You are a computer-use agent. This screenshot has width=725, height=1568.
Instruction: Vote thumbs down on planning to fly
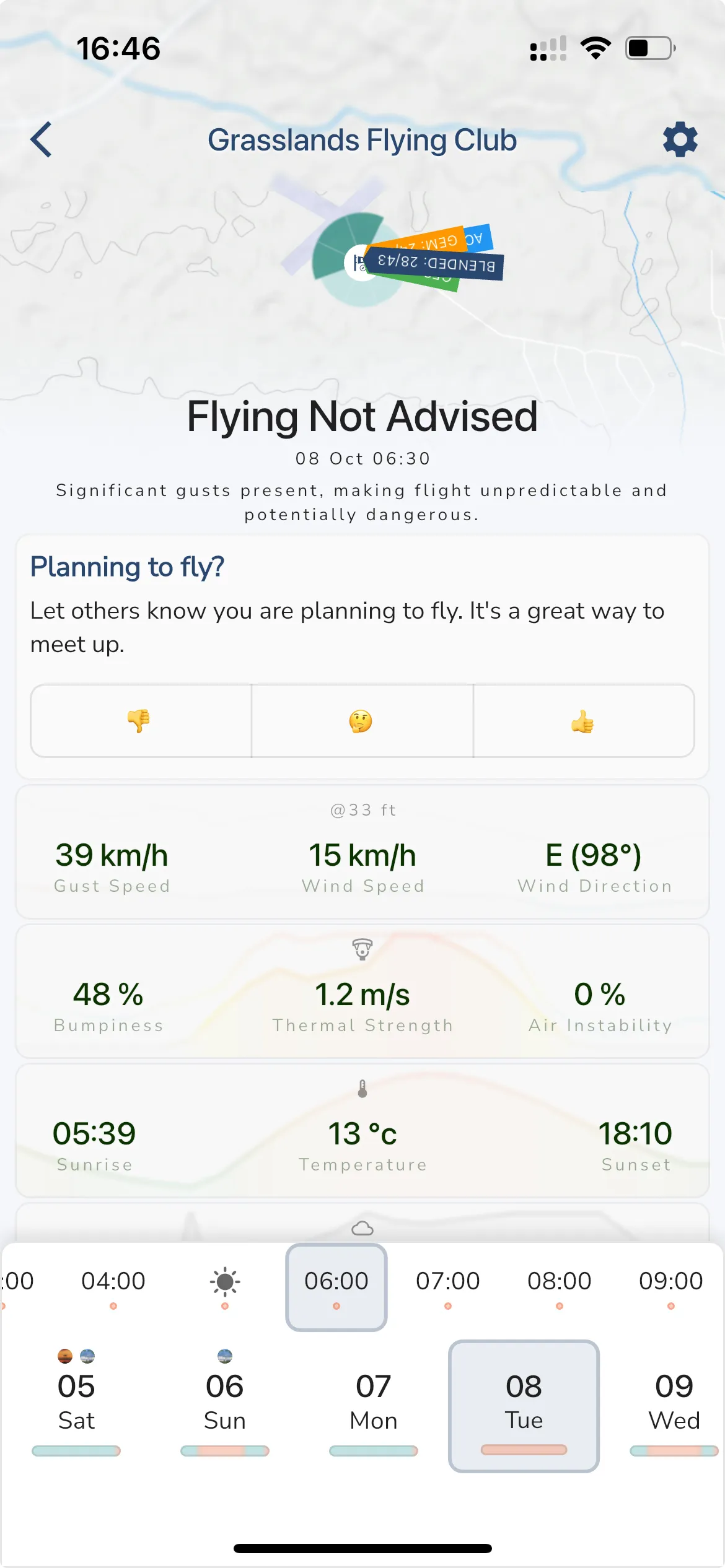coord(141,721)
